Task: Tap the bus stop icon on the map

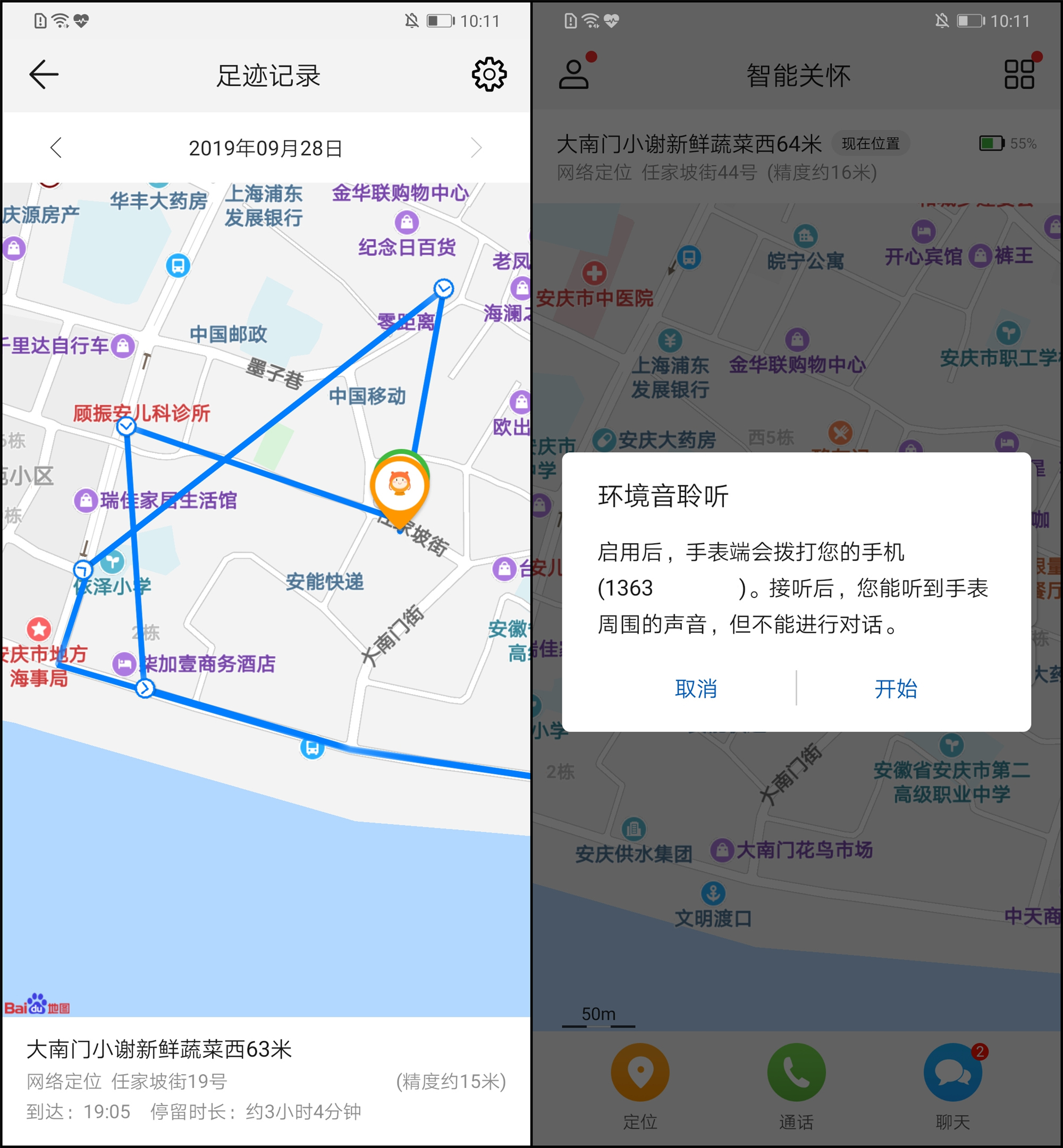Action: point(178,266)
